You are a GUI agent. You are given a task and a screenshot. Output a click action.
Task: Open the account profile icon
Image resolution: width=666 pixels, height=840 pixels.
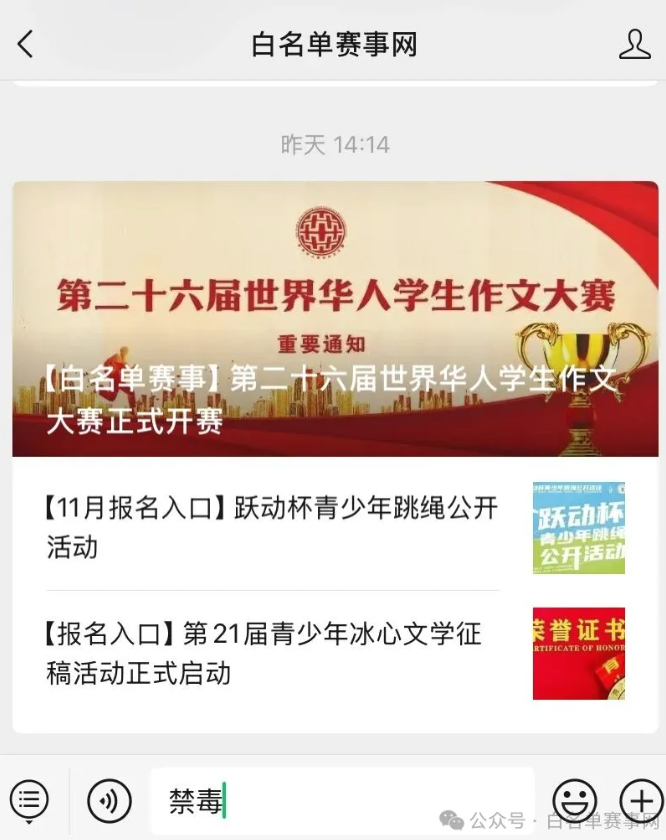point(634,44)
